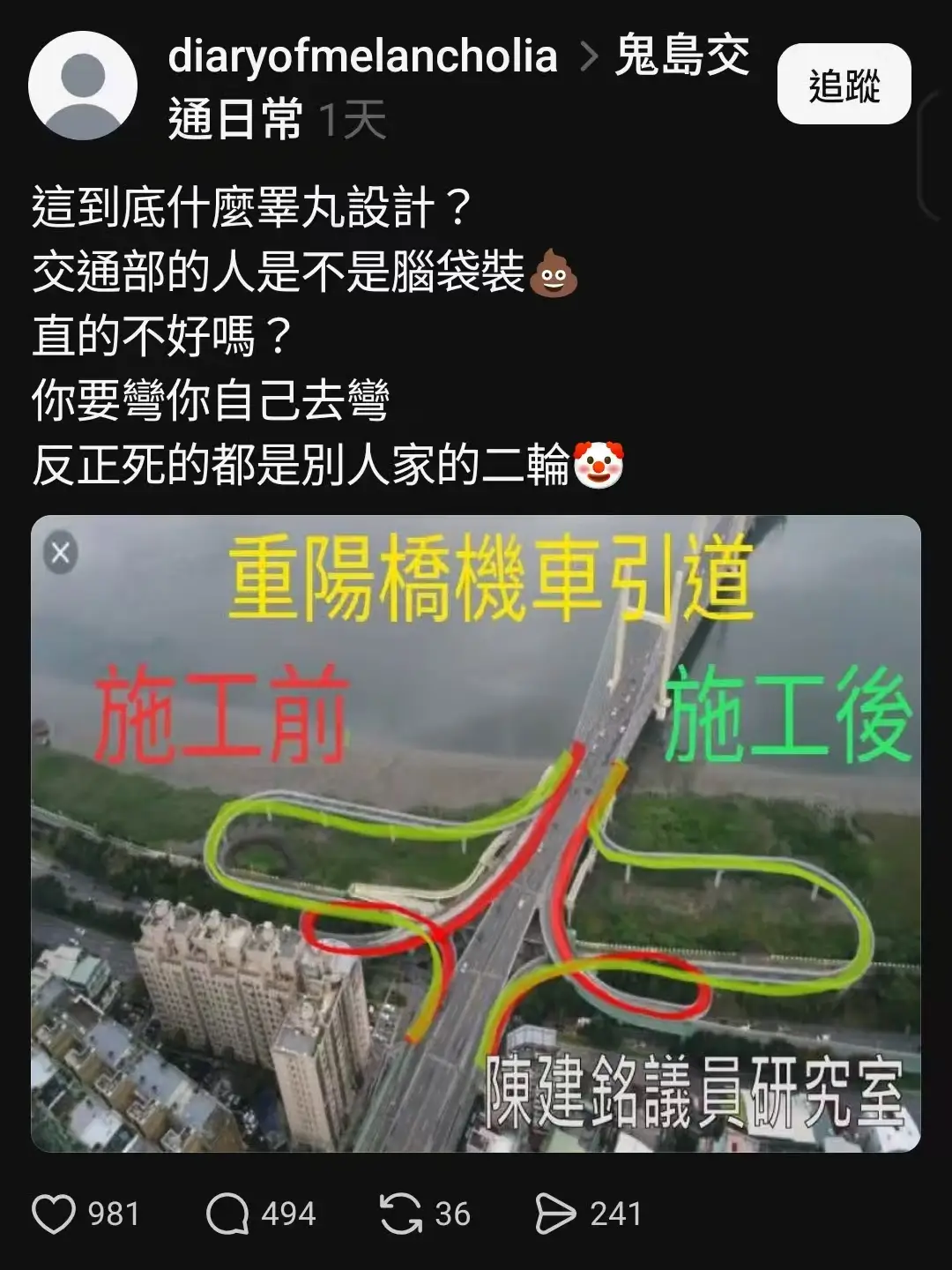Open the 鬼島交通日常 community link
Screen dimensions: 952x1270
click(681, 56)
